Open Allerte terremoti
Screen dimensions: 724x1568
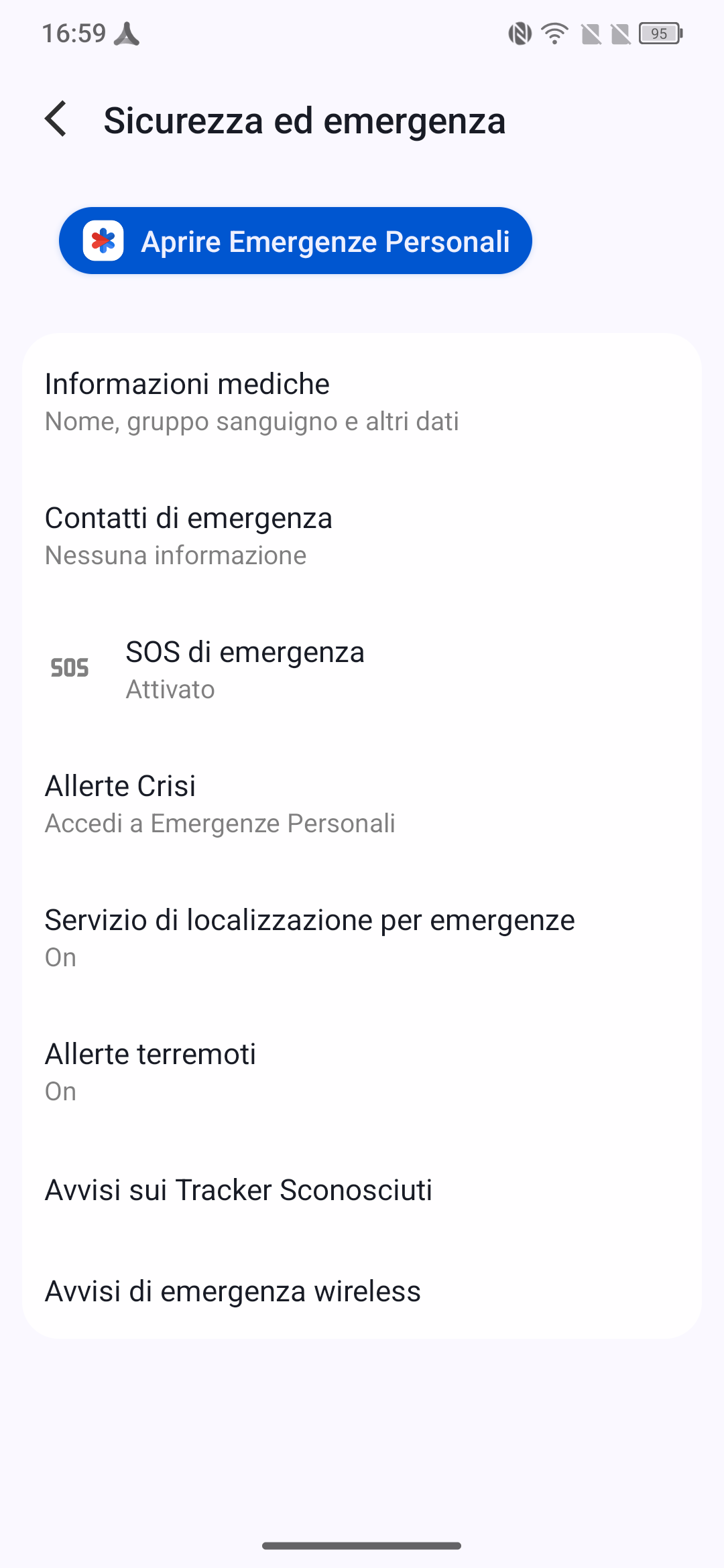tap(362, 1071)
